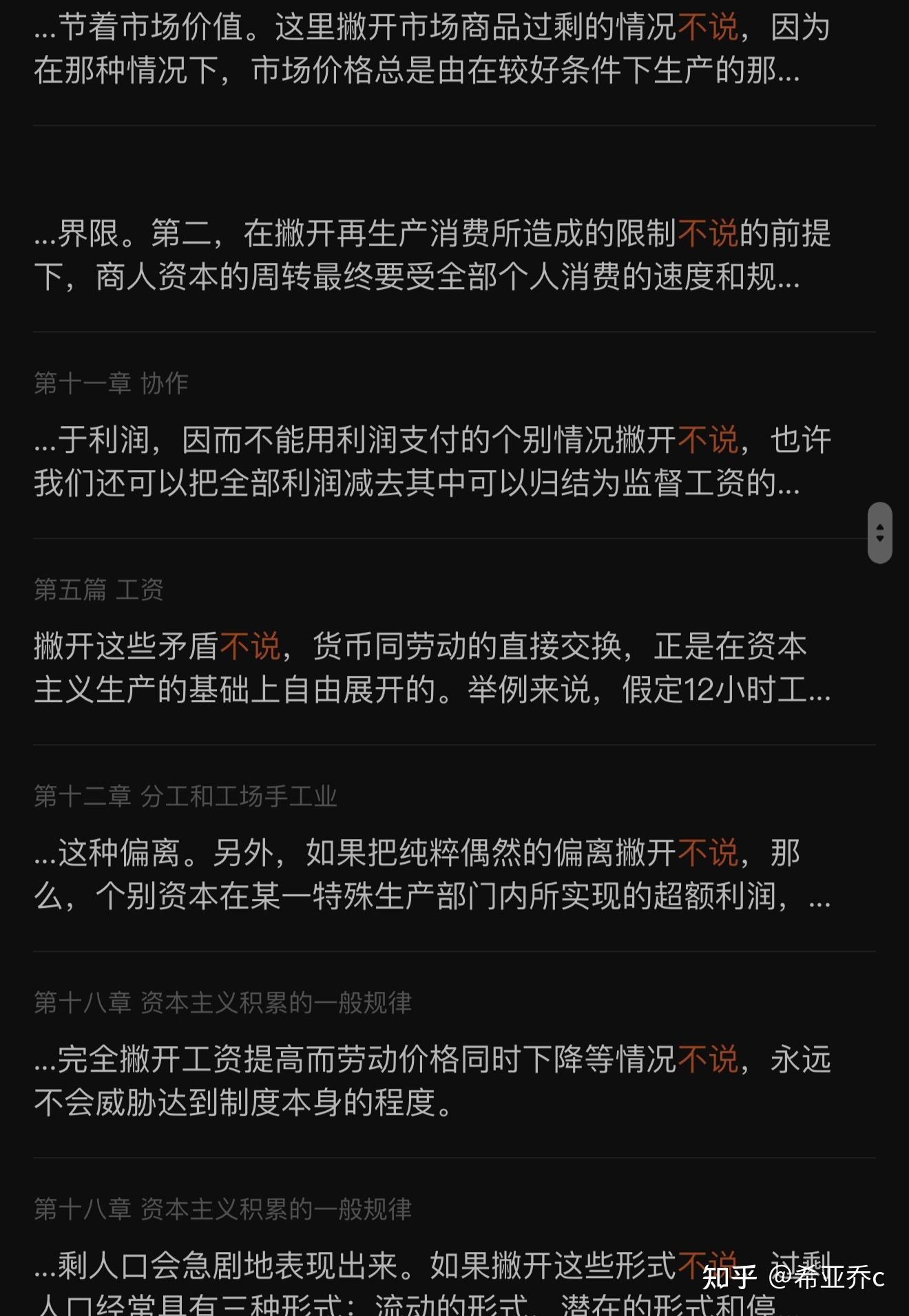Click highlighted 不说 under 第五篇 工资
Image resolution: width=909 pixels, height=1316 pixels.
click(249, 646)
